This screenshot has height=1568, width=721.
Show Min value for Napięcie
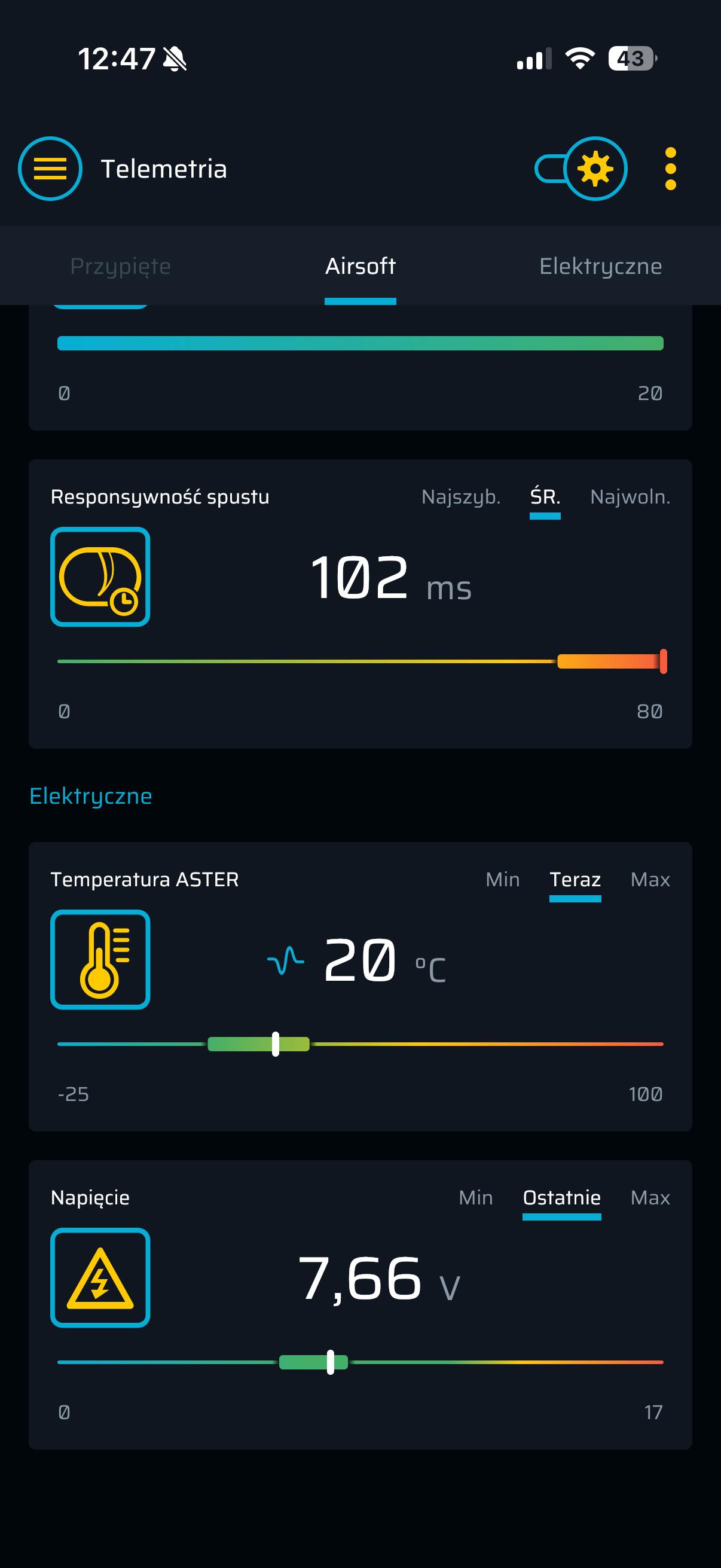click(x=476, y=1198)
